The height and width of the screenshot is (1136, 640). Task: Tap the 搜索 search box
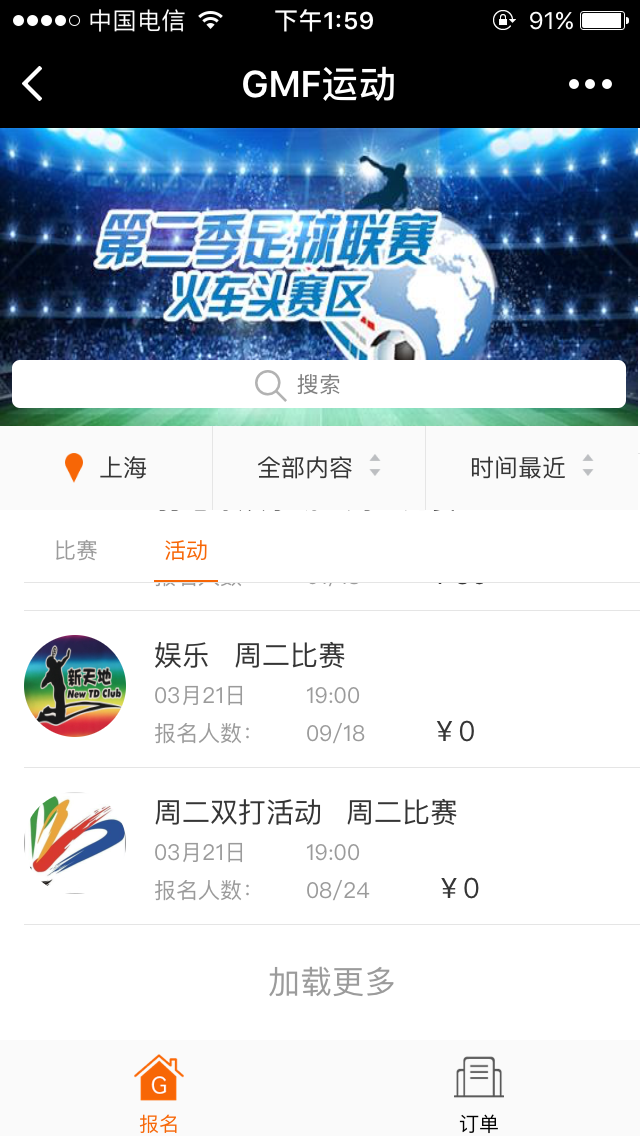tap(319, 384)
